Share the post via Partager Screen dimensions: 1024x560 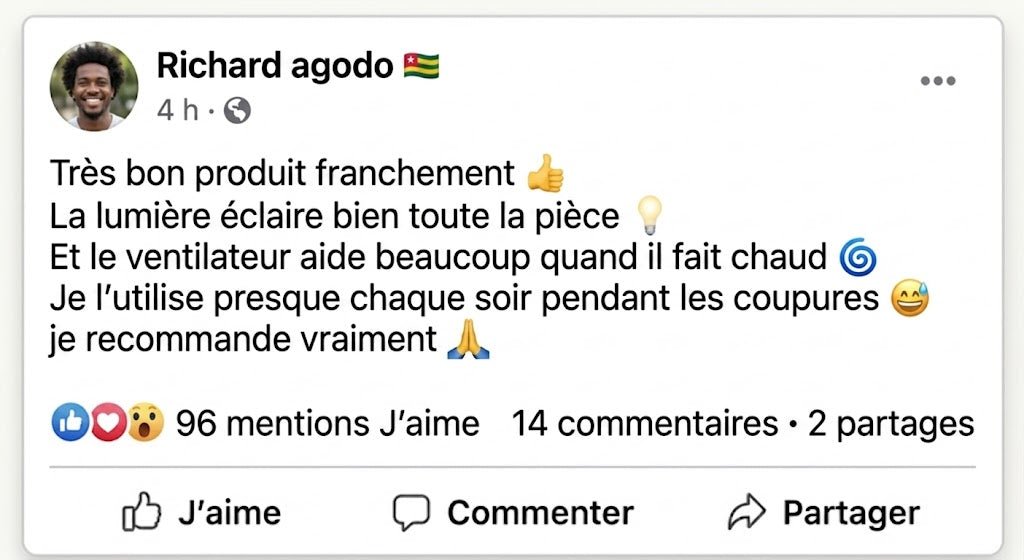click(x=824, y=512)
